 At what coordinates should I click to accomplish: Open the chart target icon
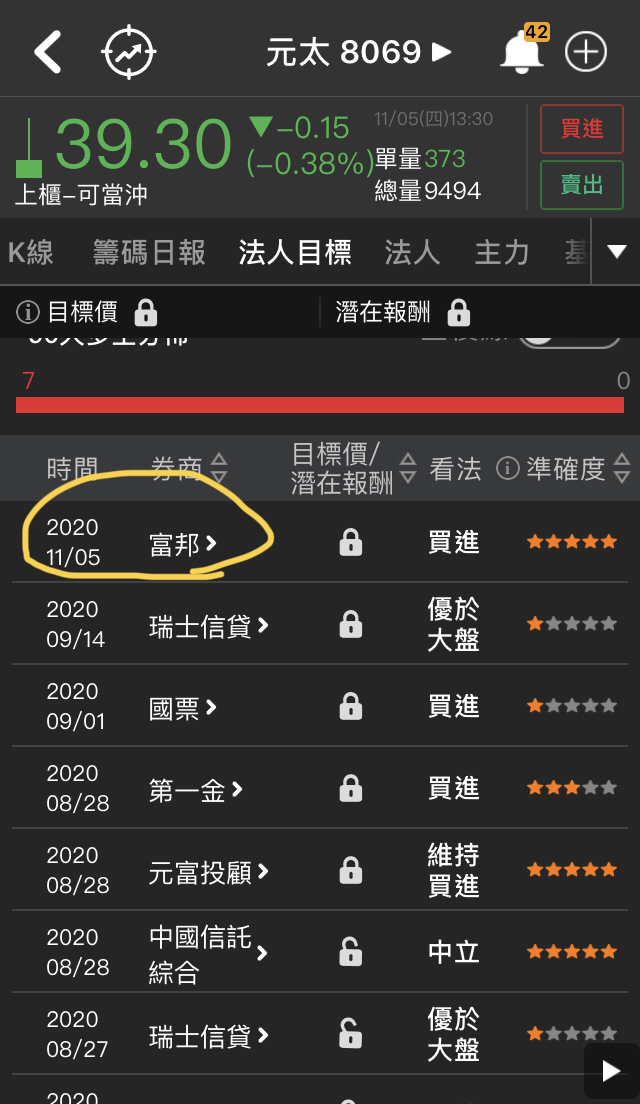tap(130, 51)
